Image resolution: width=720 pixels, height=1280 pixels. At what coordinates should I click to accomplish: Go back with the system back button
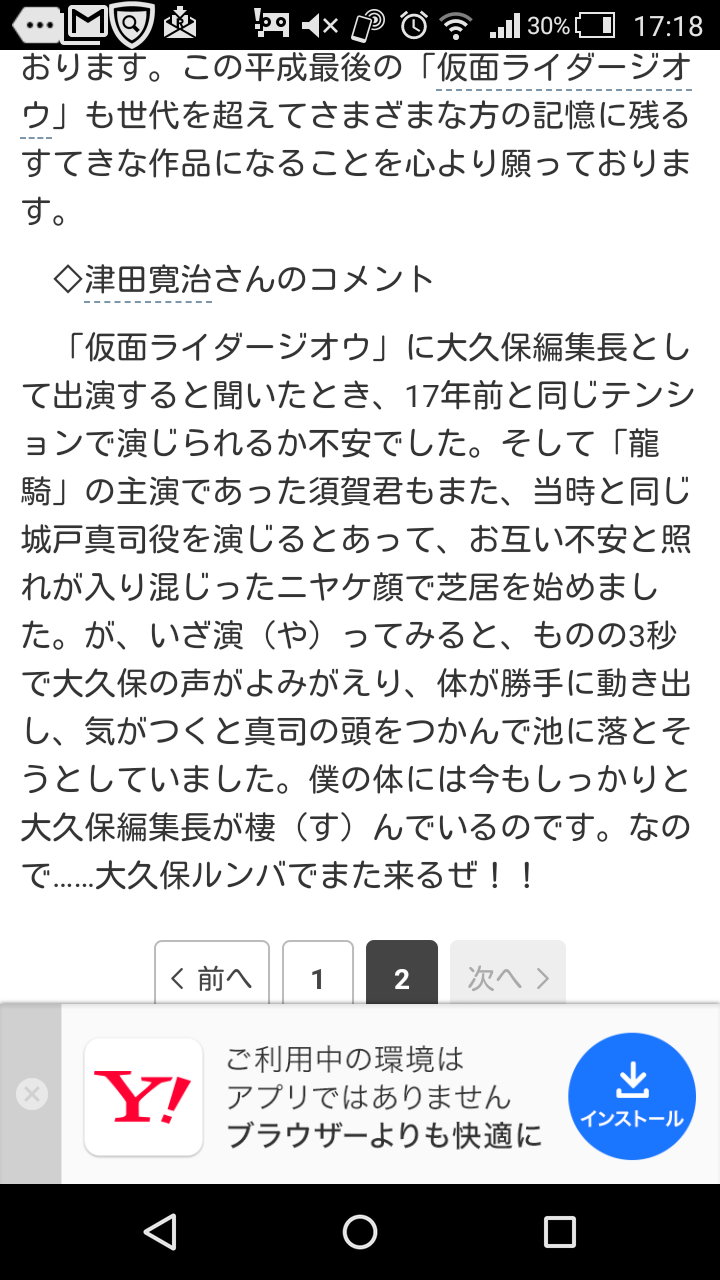(160, 1231)
